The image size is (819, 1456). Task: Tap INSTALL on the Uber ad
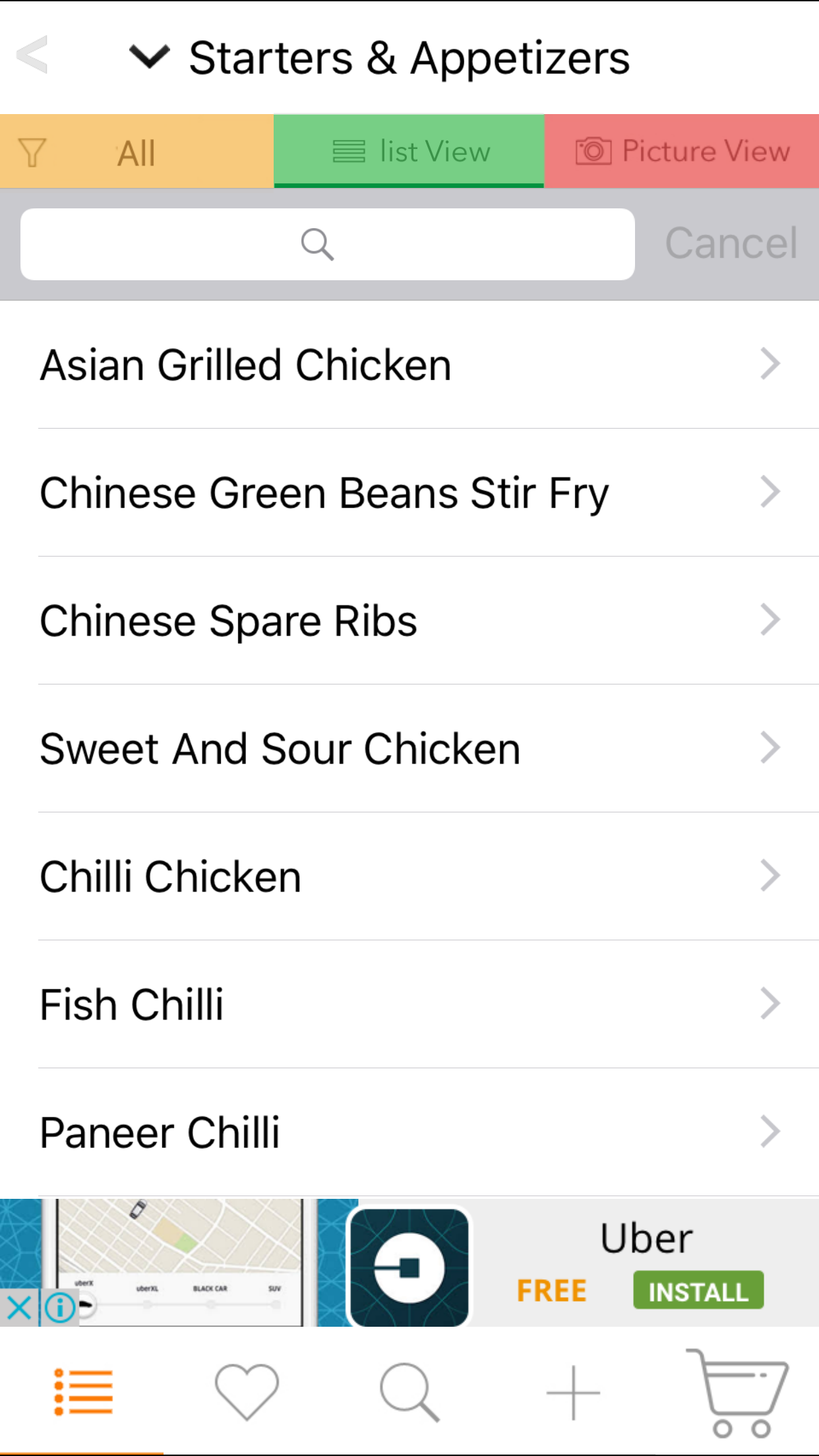tap(698, 1290)
